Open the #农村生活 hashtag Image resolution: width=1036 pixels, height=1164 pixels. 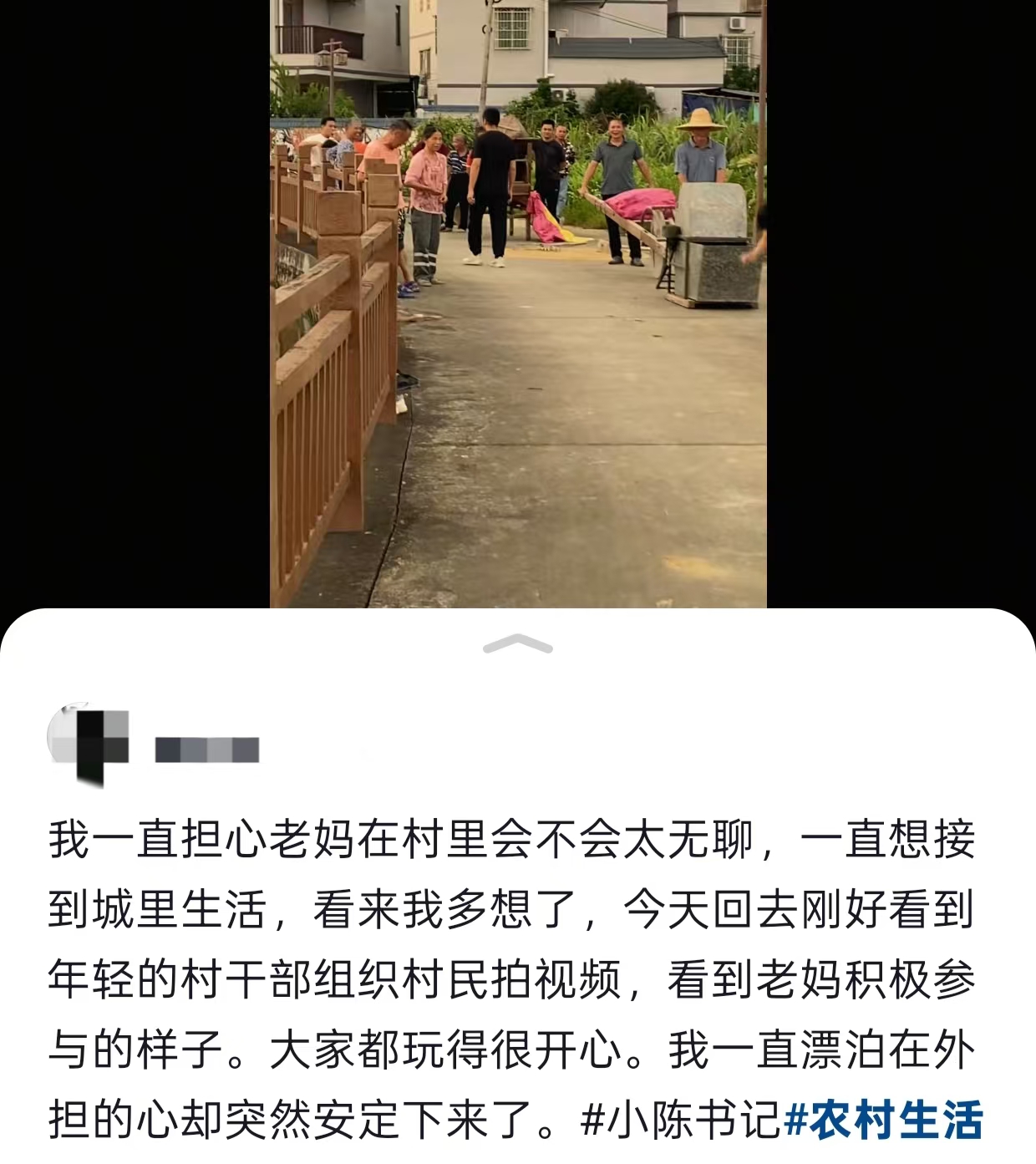click(x=886, y=1121)
